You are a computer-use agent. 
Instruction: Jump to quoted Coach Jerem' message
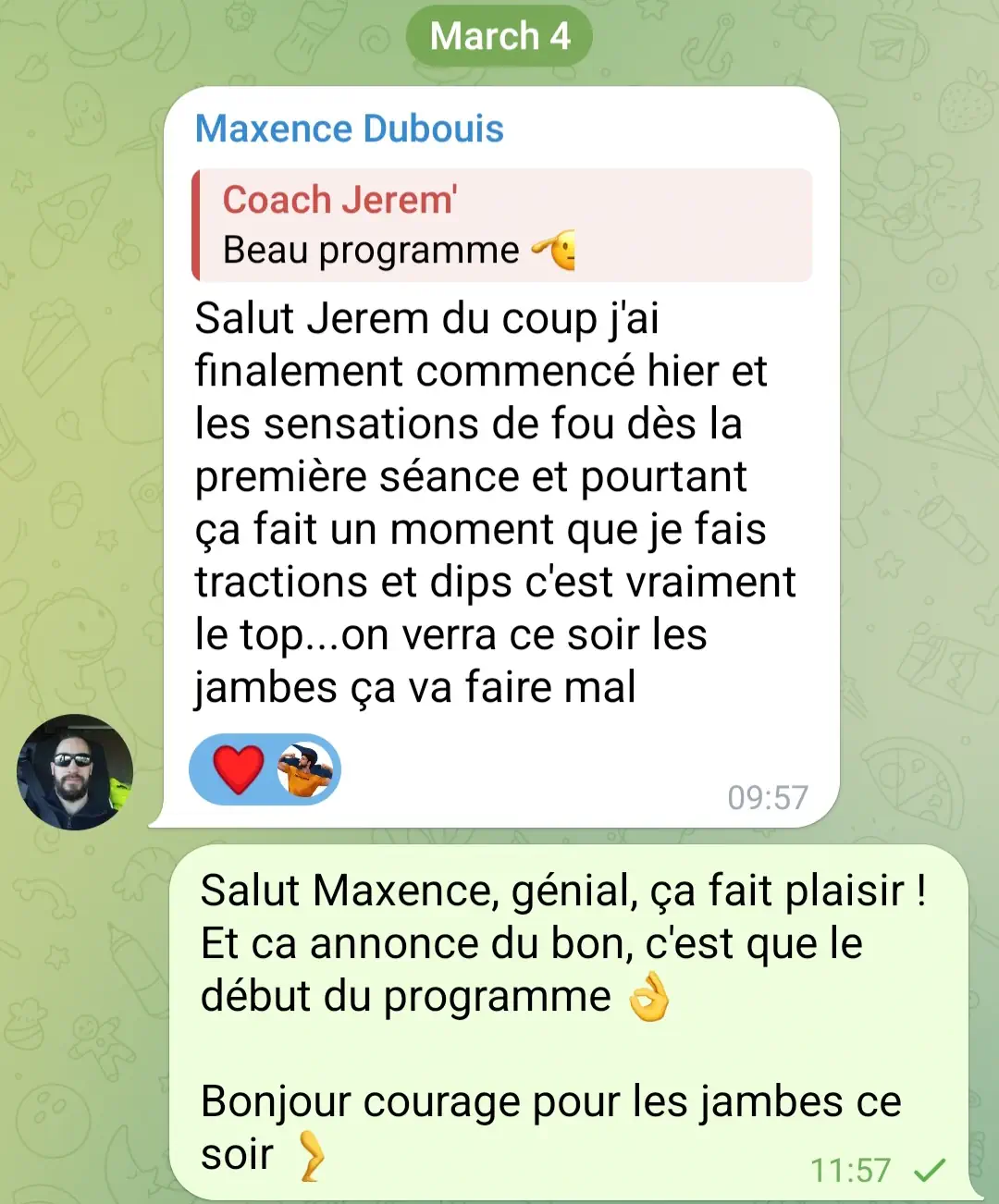pos(501,226)
